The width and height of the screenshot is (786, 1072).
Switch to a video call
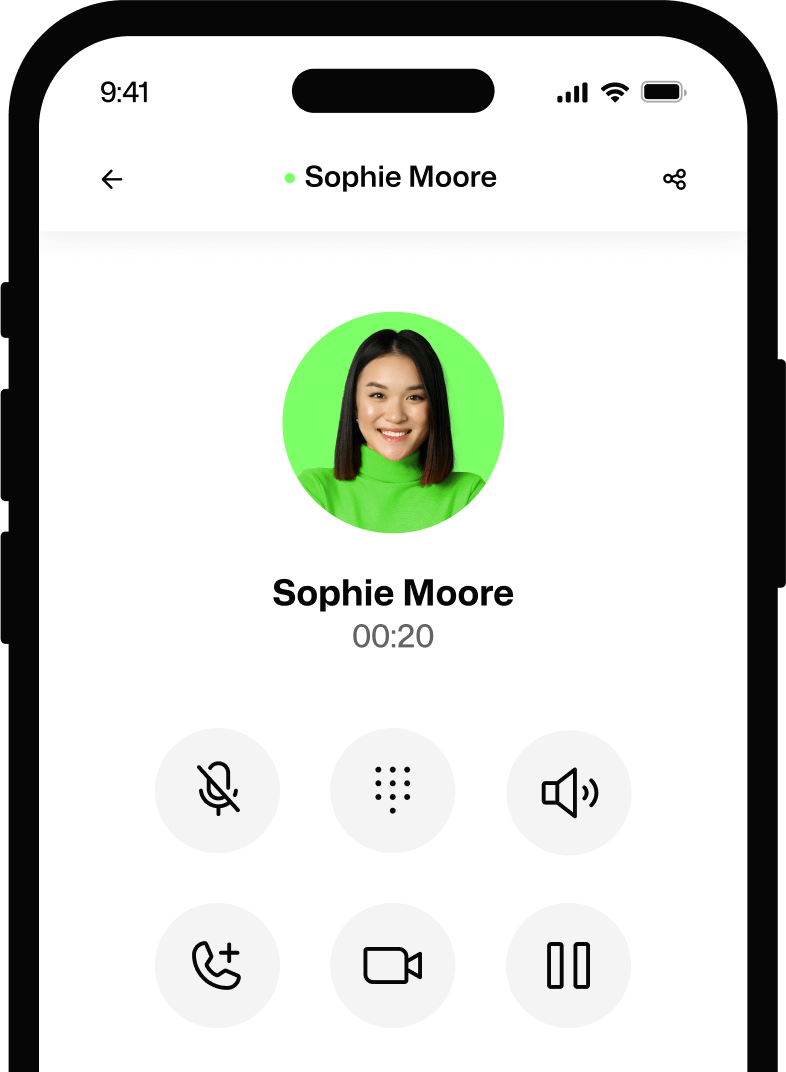click(393, 964)
